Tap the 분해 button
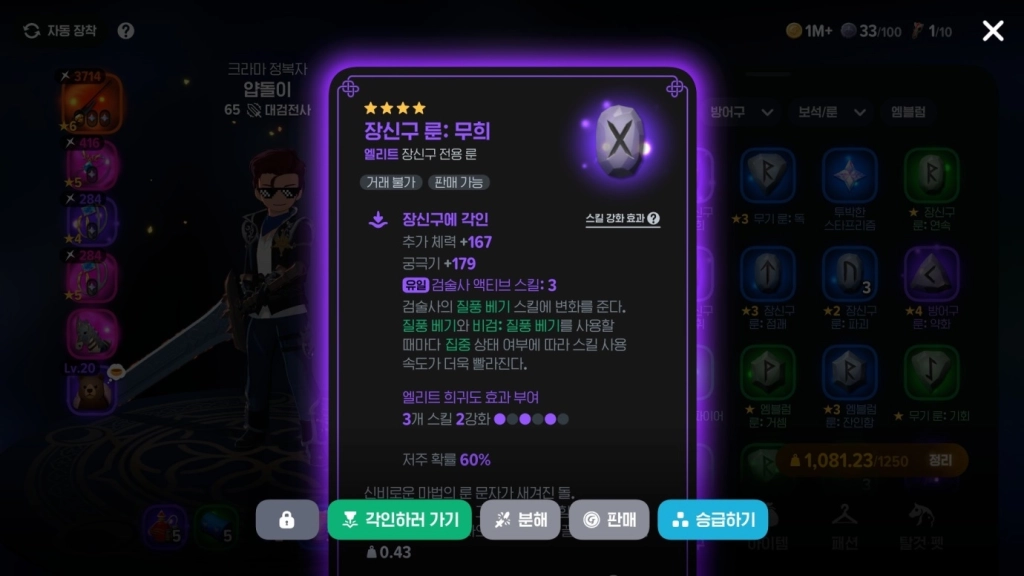 (x=520, y=520)
